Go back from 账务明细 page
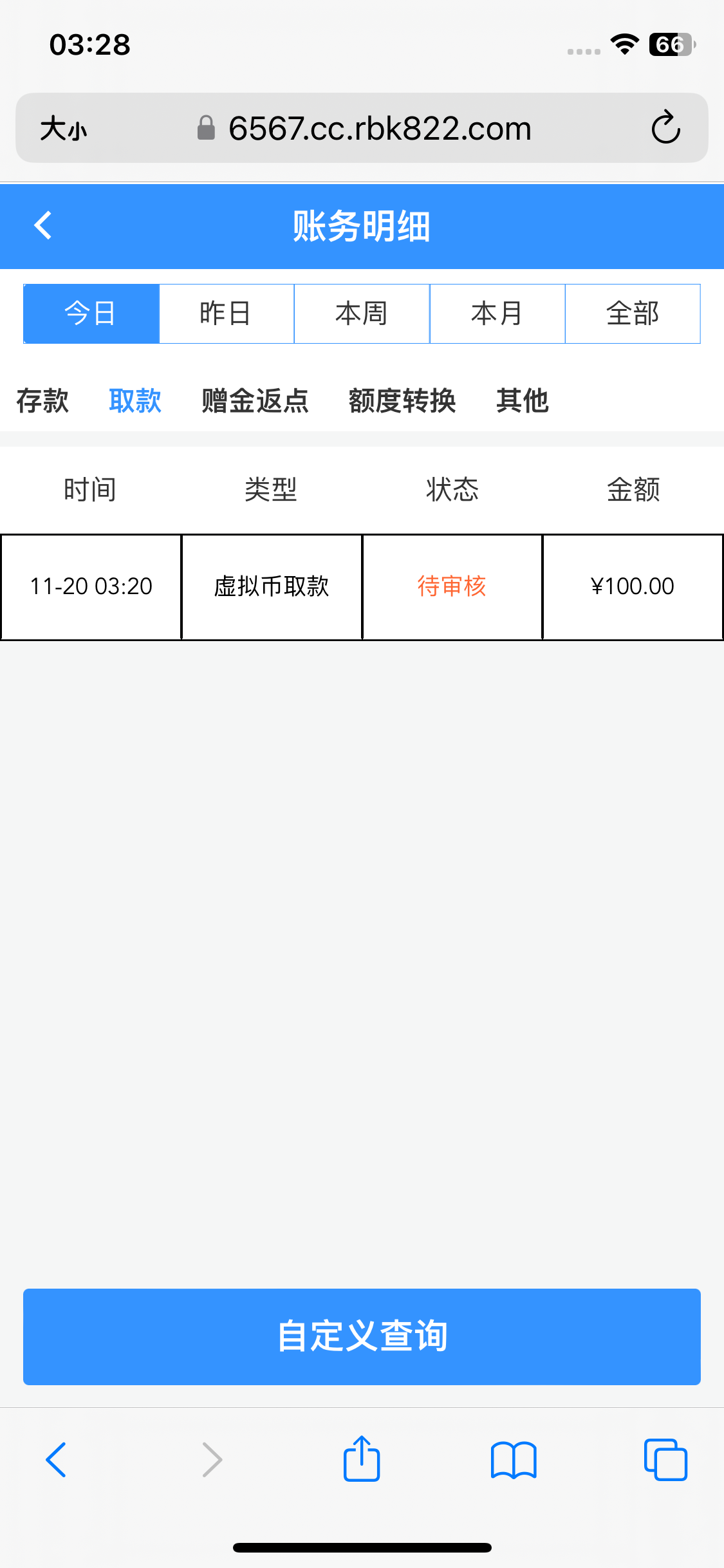 click(x=43, y=226)
